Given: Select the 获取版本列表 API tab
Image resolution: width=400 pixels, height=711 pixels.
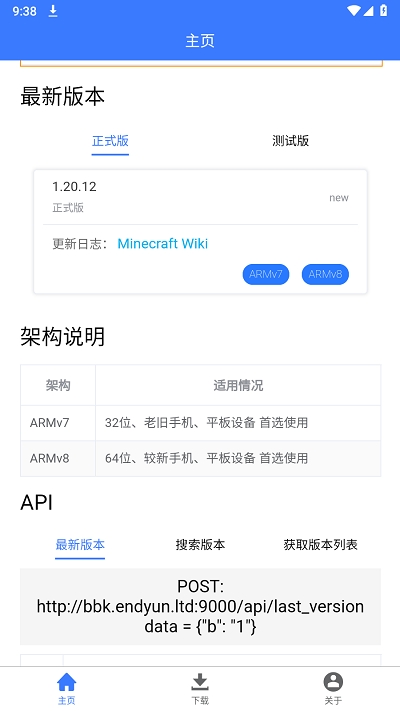Looking at the screenshot, I should click(320, 545).
